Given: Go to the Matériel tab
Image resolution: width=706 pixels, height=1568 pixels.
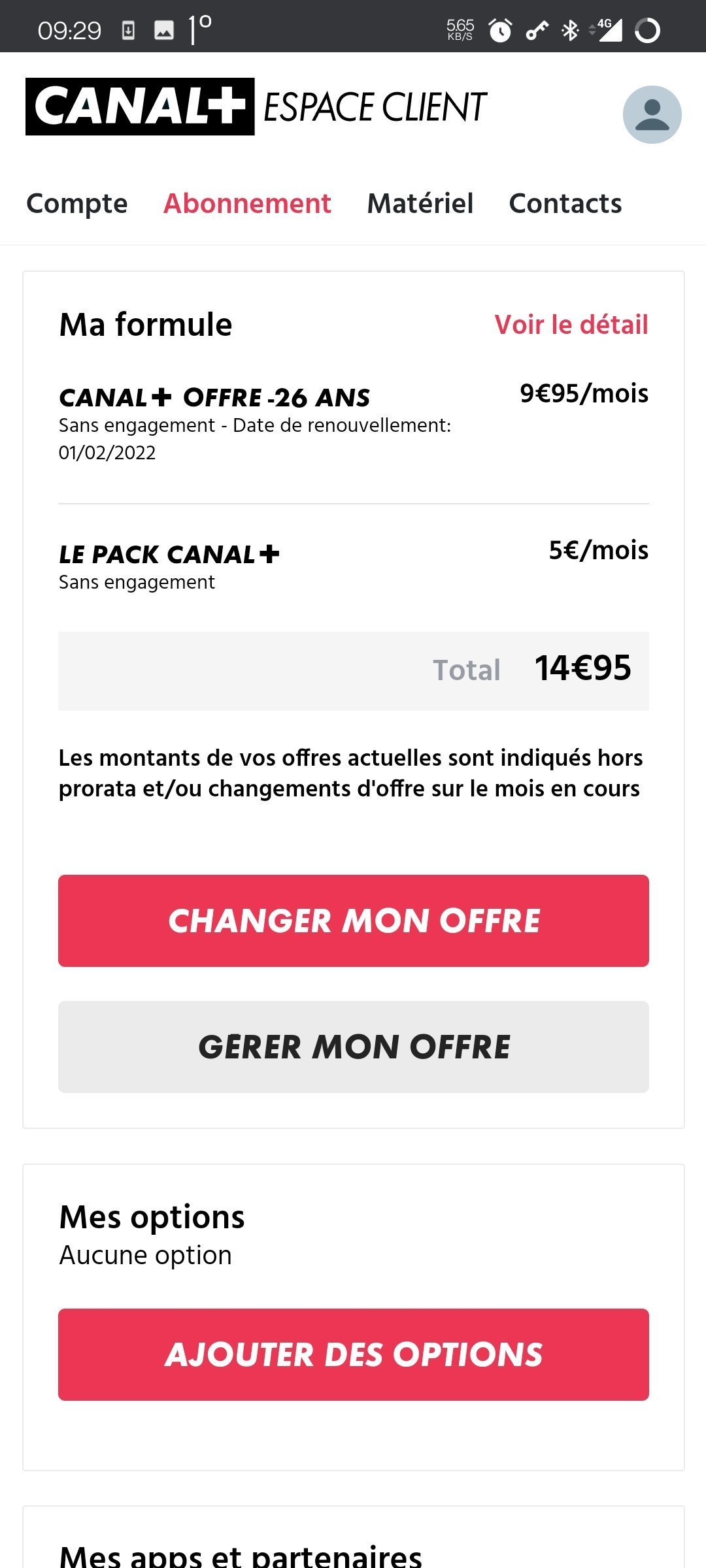Looking at the screenshot, I should tap(420, 204).
